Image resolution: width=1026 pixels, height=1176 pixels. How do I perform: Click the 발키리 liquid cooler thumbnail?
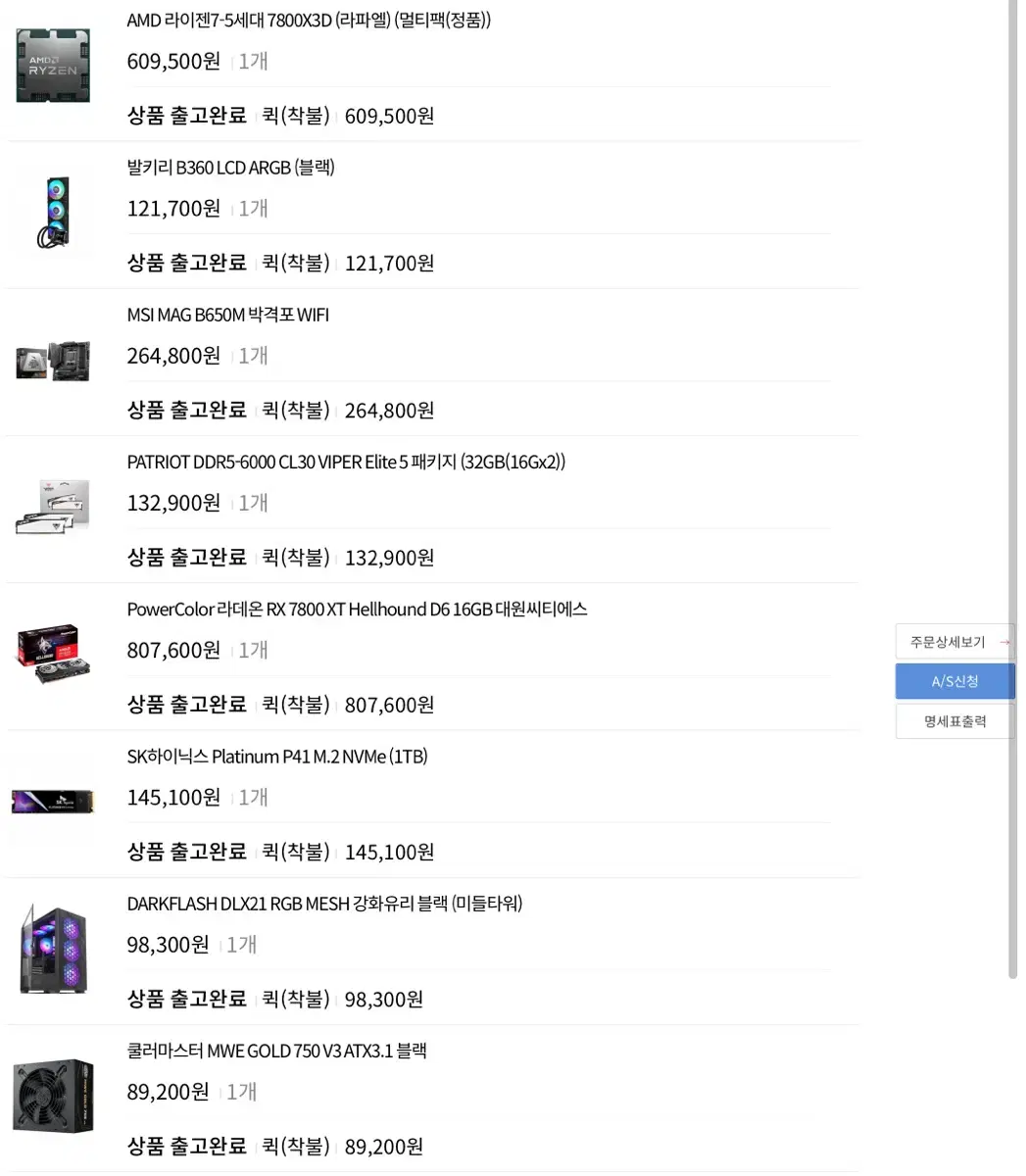(x=52, y=211)
